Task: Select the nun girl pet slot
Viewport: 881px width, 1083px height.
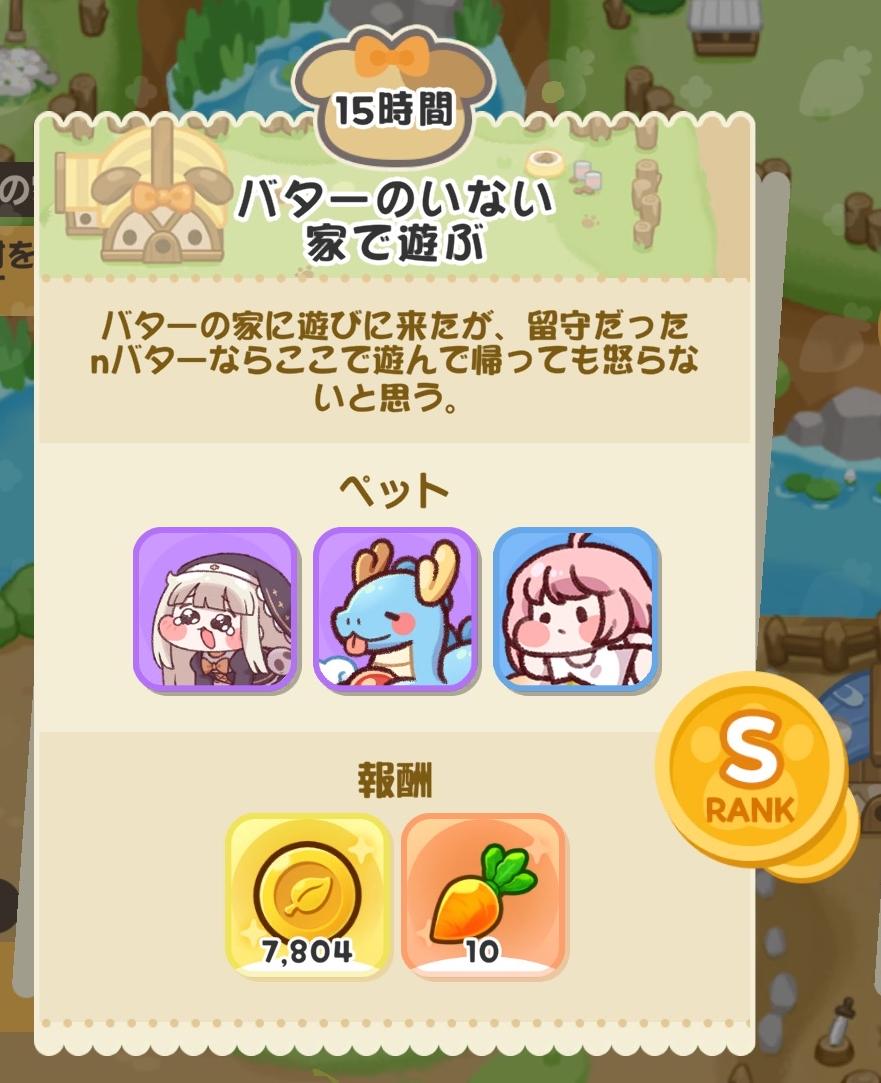Action: pos(216,609)
